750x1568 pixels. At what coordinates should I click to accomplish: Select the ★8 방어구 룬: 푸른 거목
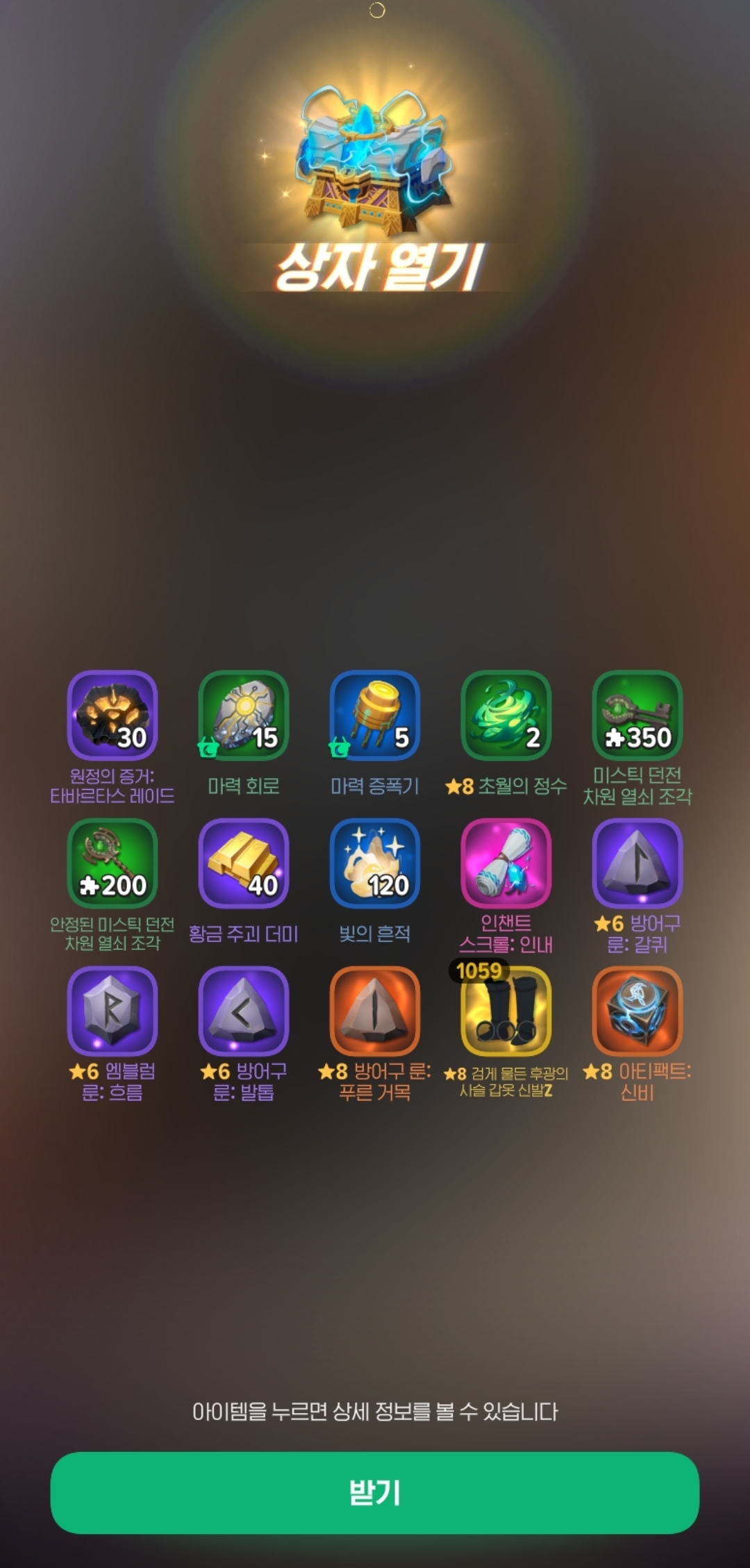pos(374,1011)
